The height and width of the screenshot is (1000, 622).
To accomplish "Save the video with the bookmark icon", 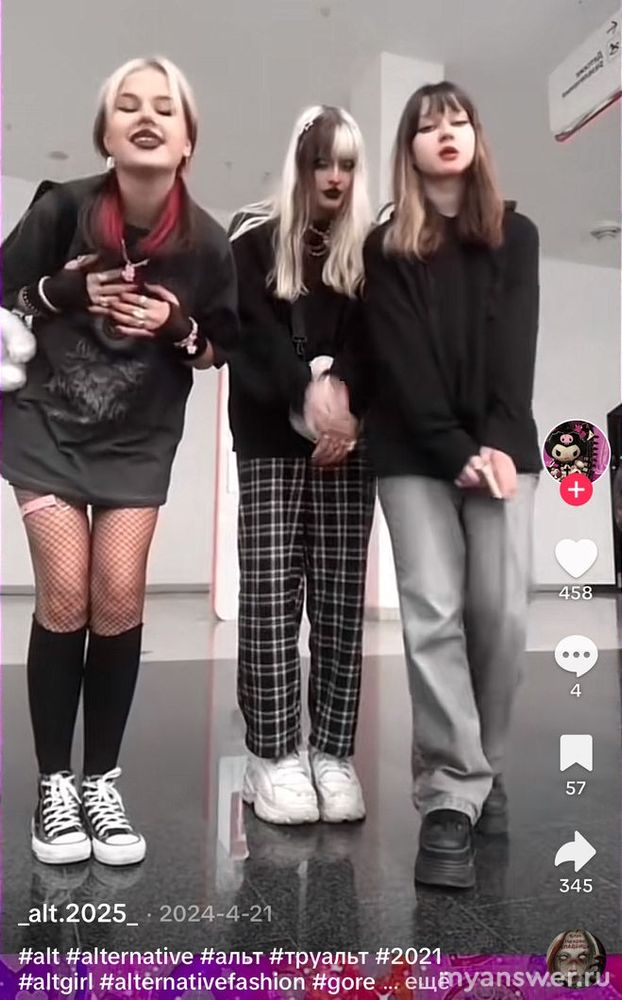I will tap(575, 753).
